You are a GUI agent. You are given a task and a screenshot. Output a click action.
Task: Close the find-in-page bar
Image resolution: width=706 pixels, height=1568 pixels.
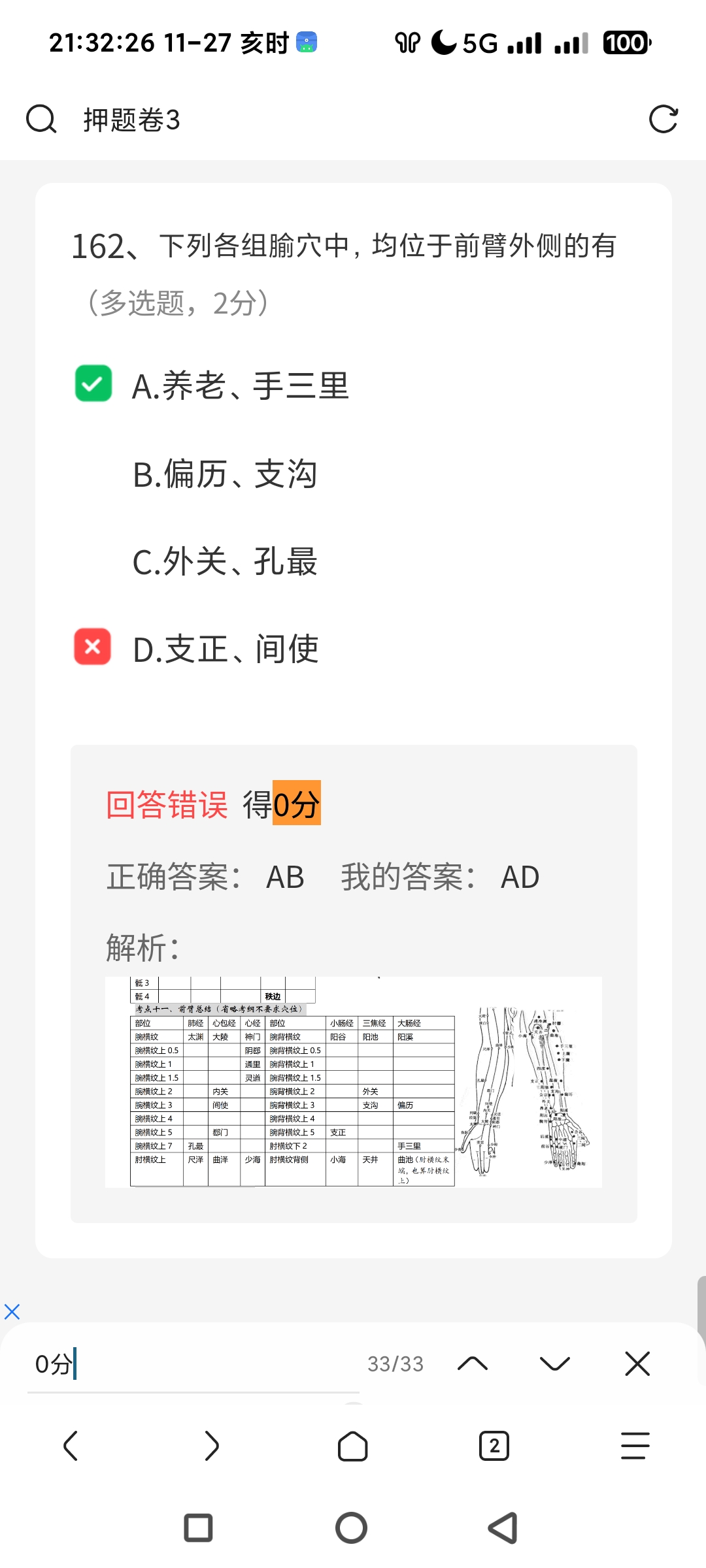coord(637,1364)
